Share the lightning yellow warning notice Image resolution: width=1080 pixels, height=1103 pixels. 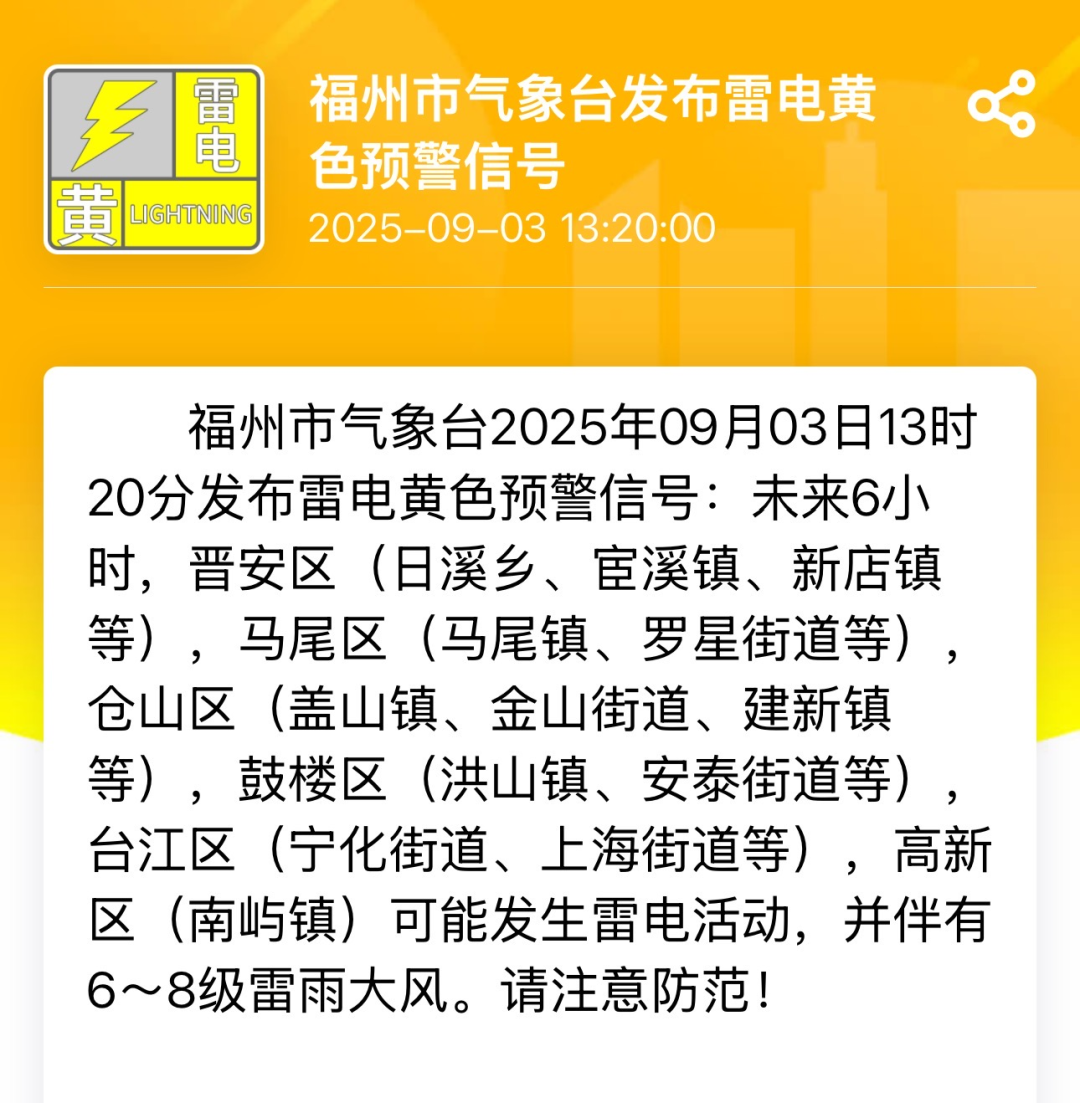click(x=1001, y=104)
